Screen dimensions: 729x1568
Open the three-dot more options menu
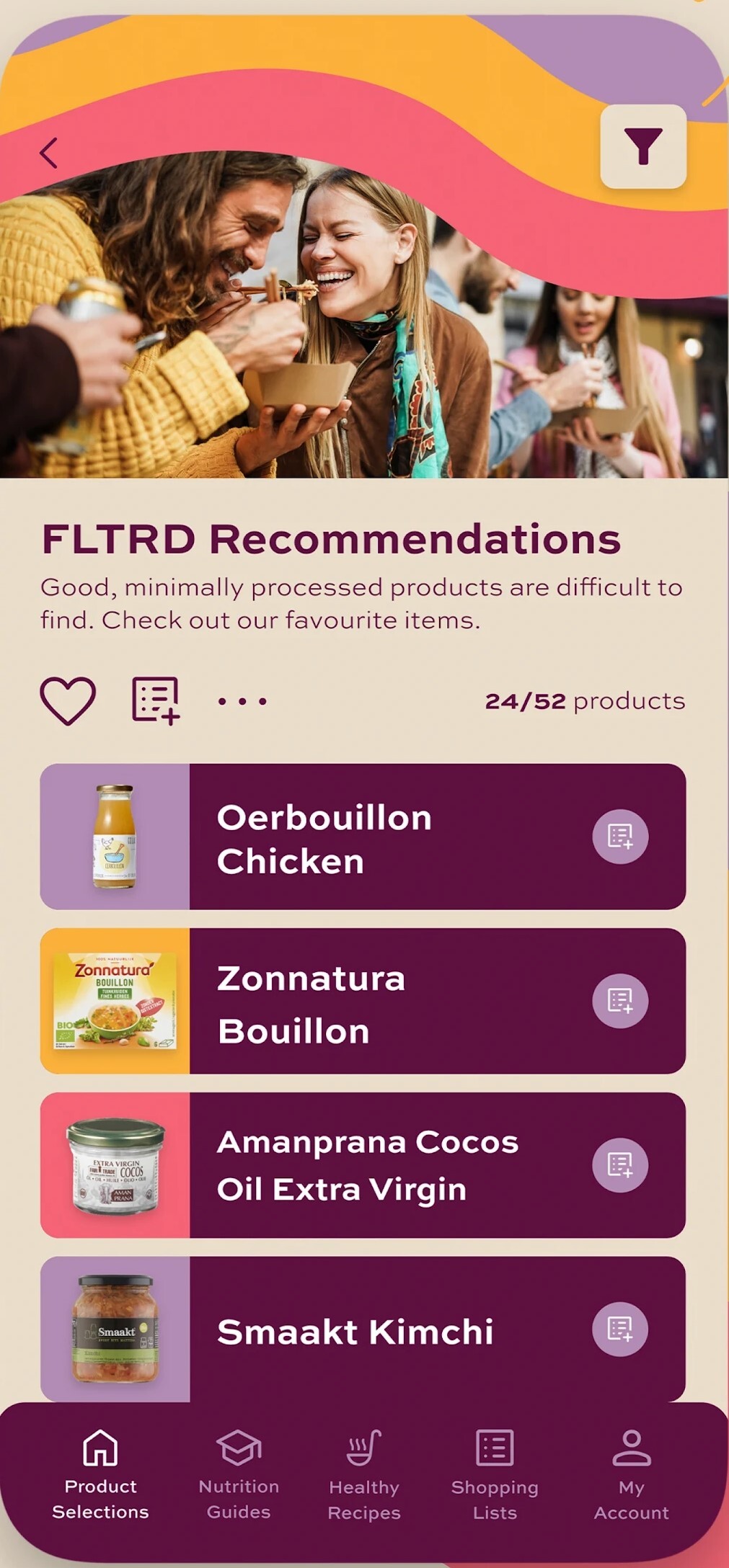pyautogui.click(x=242, y=701)
